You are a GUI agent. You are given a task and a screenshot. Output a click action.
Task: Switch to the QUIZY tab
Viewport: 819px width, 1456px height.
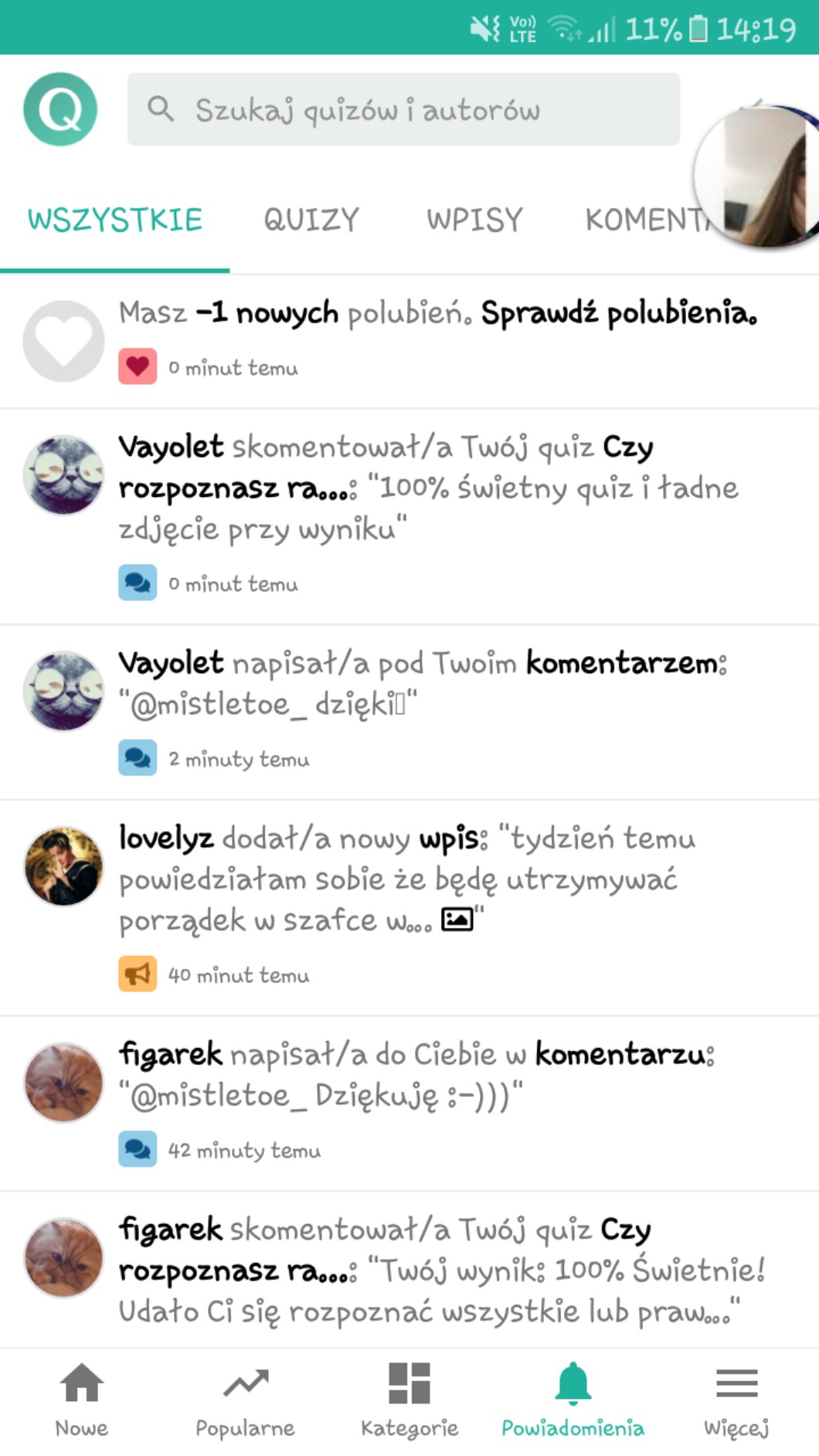[311, 220]
